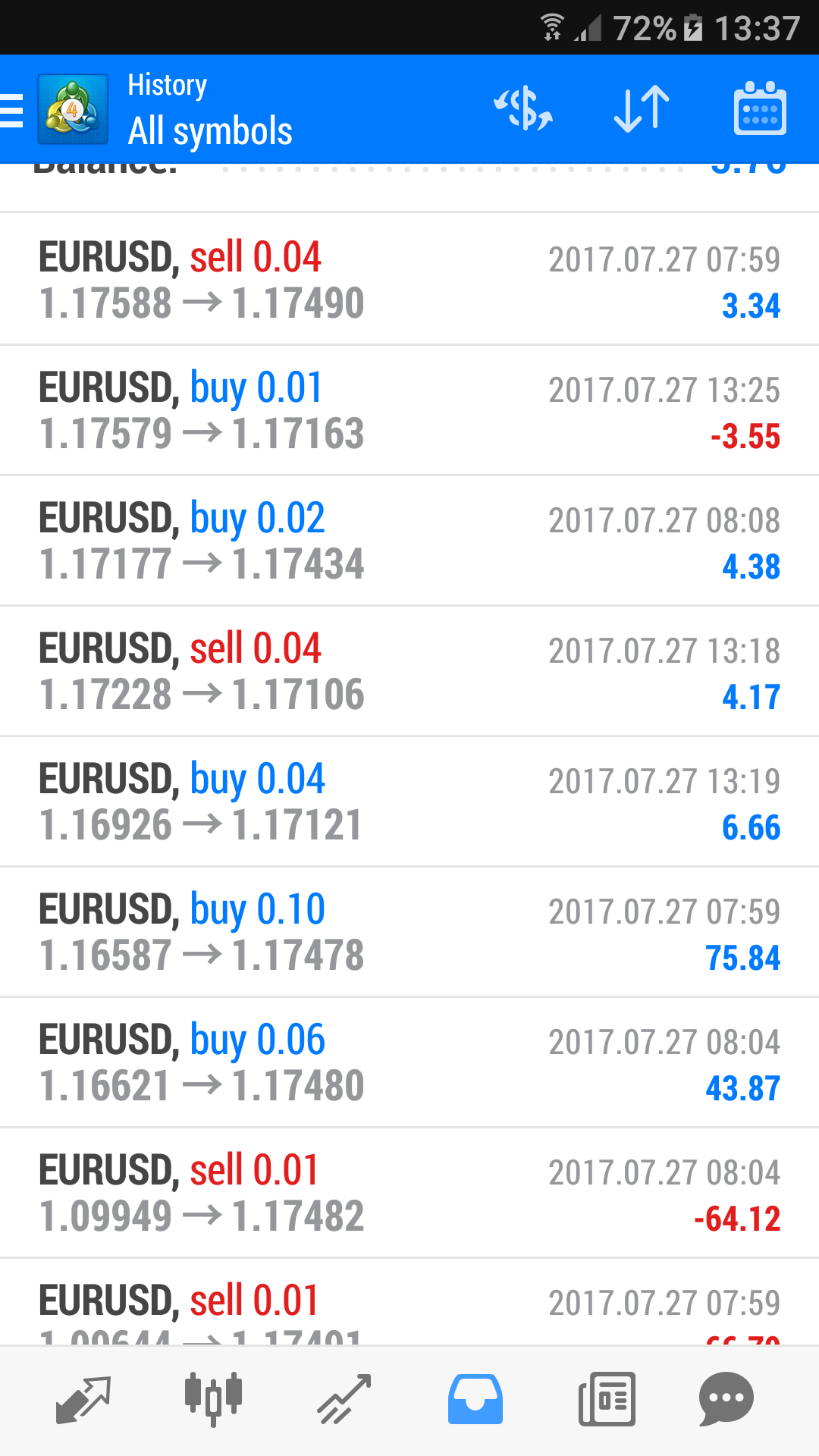Viewport: 819px width, 1456px height.
Task: Switch to the Trade tab
Action: pos(344,1399)
